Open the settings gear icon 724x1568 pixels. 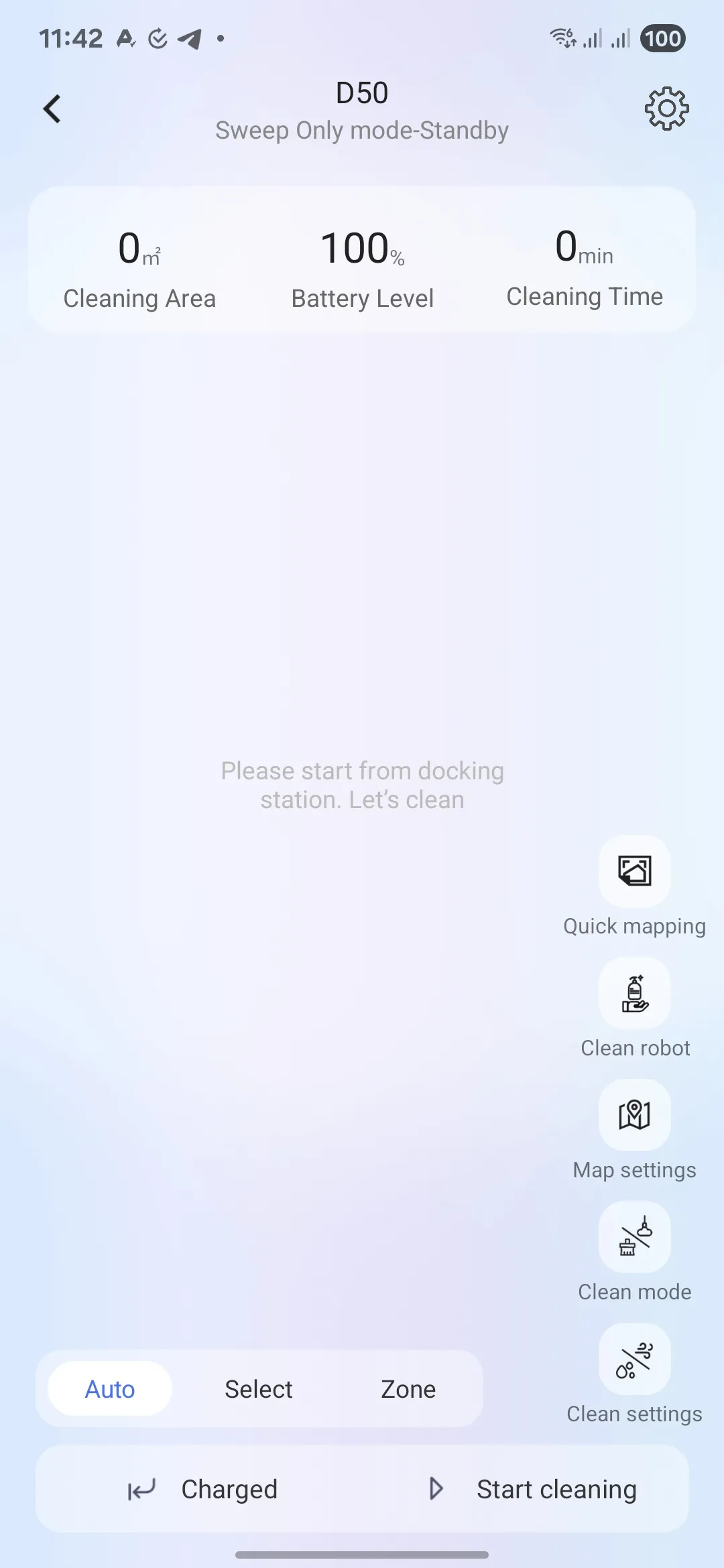click(x=666, y=109)
